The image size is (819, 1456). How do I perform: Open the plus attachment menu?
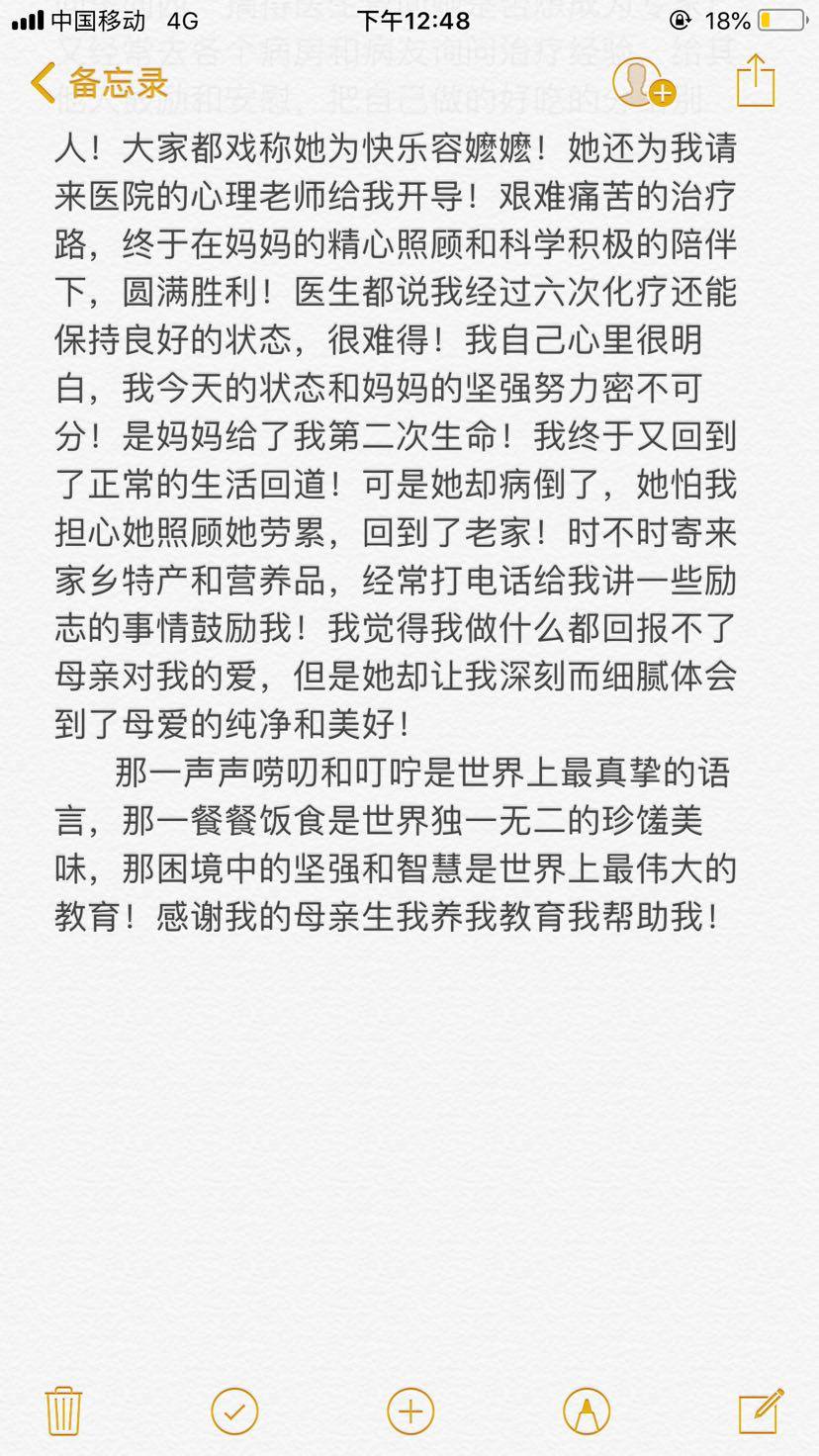(410, 1410)
